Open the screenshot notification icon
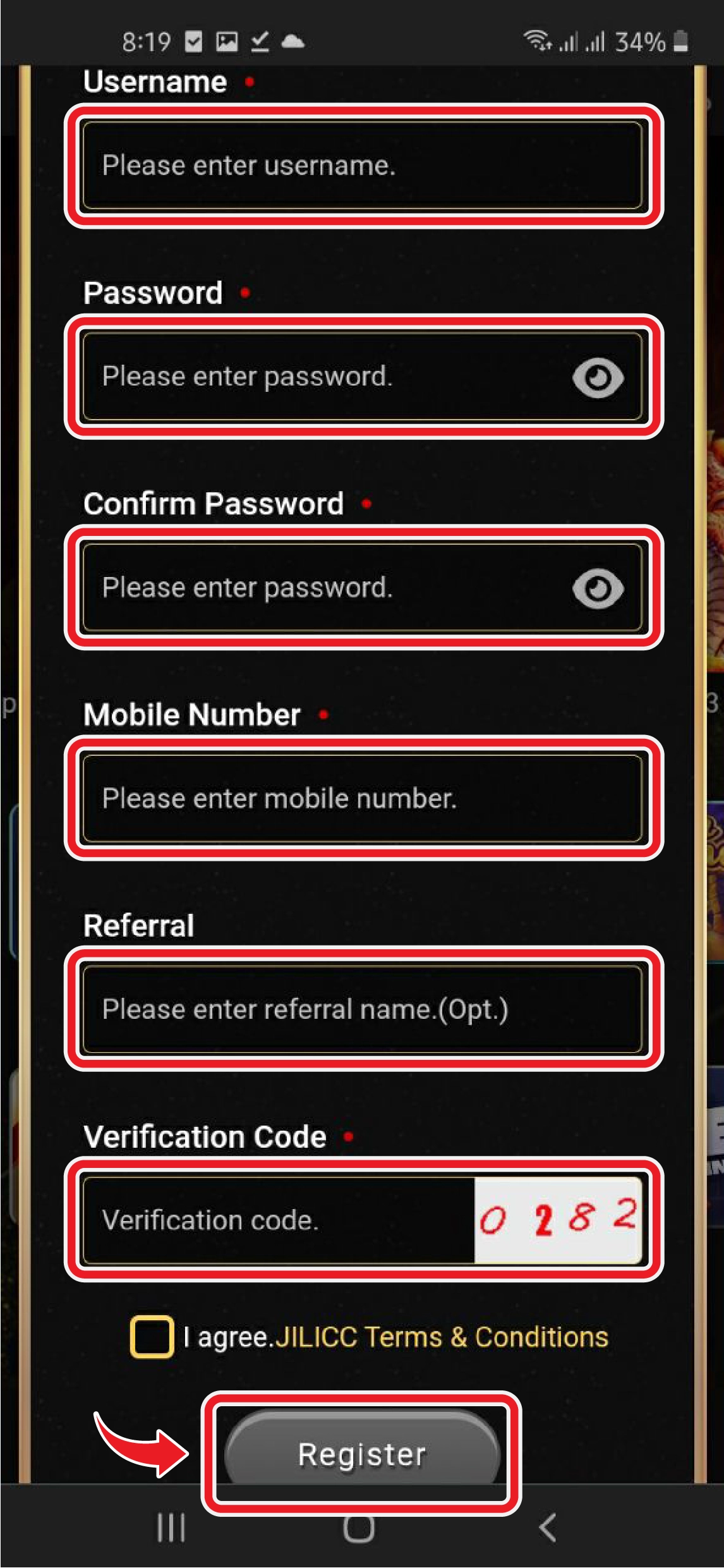The height and width of the screenshot is (1568, 724). (227, 41)
